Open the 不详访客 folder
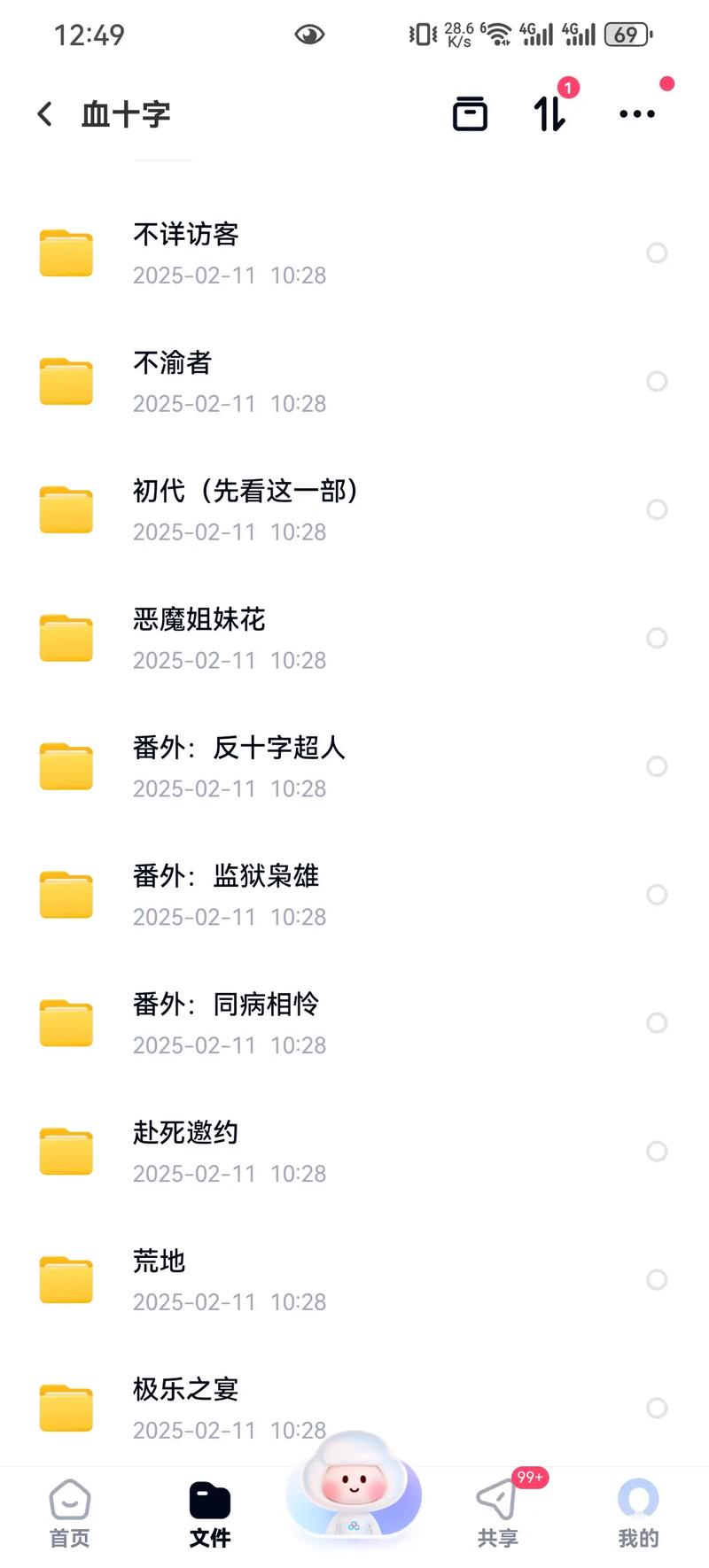Image resolution: width=709 pixels, height=1568 pixels. pyautogui.click(x=186, y=252)
